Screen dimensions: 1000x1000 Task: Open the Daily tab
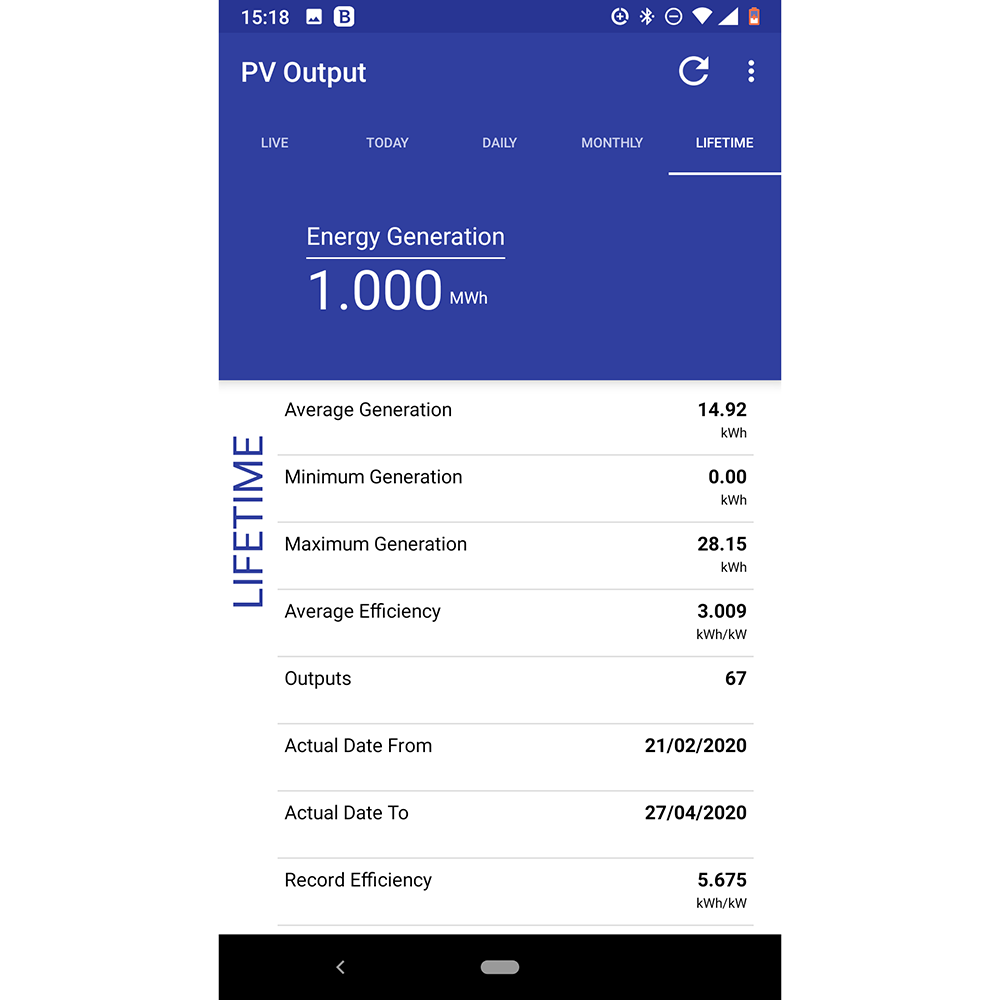(x=500, y=143)
